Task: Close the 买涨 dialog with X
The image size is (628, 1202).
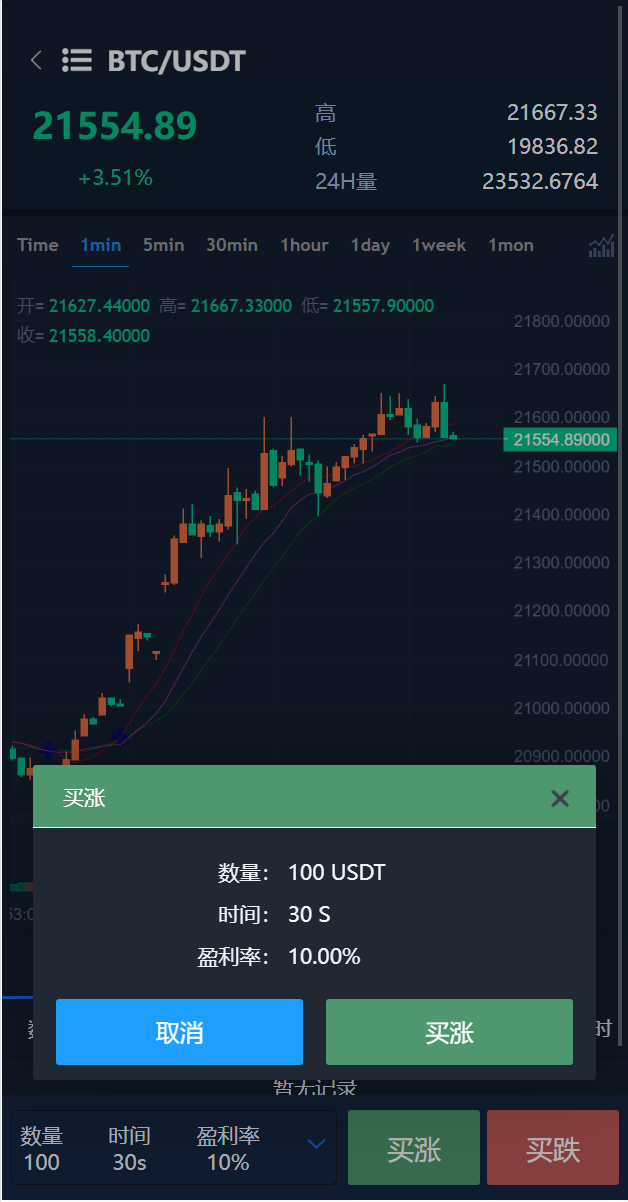Action: pos(560,798)
